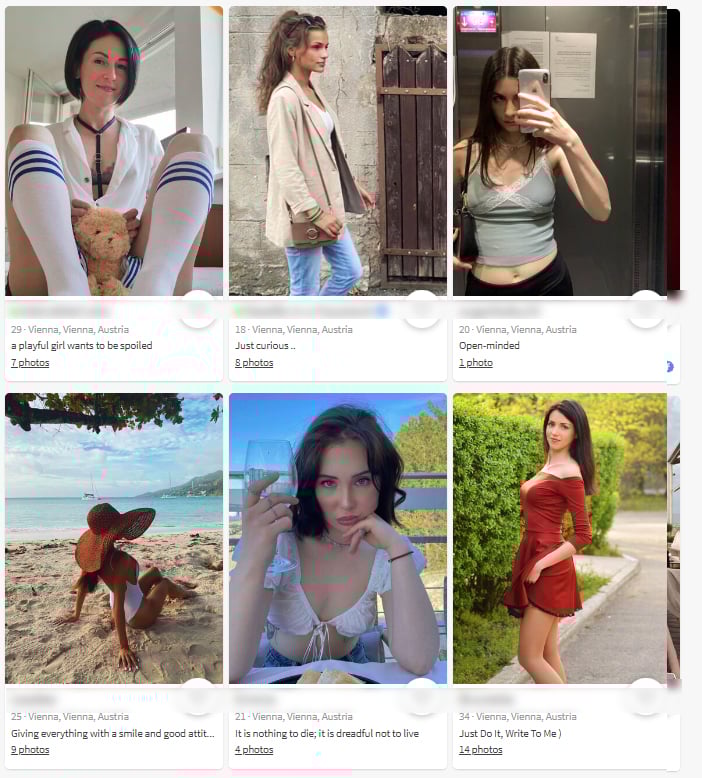This screenshot has height=778, width=702.
Task: Open the 'Open-minded' profile card
Action: point(559,150)
